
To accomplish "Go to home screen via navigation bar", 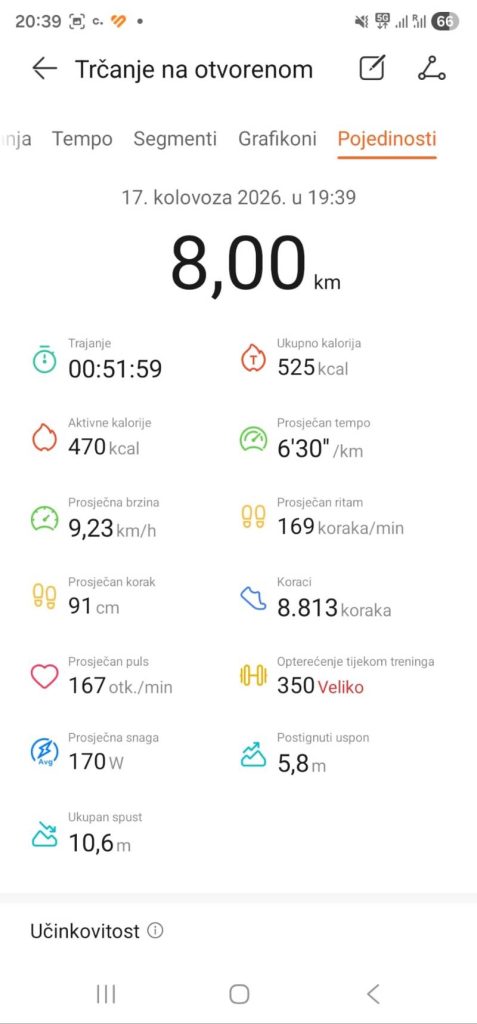I will tap(239, 994).
